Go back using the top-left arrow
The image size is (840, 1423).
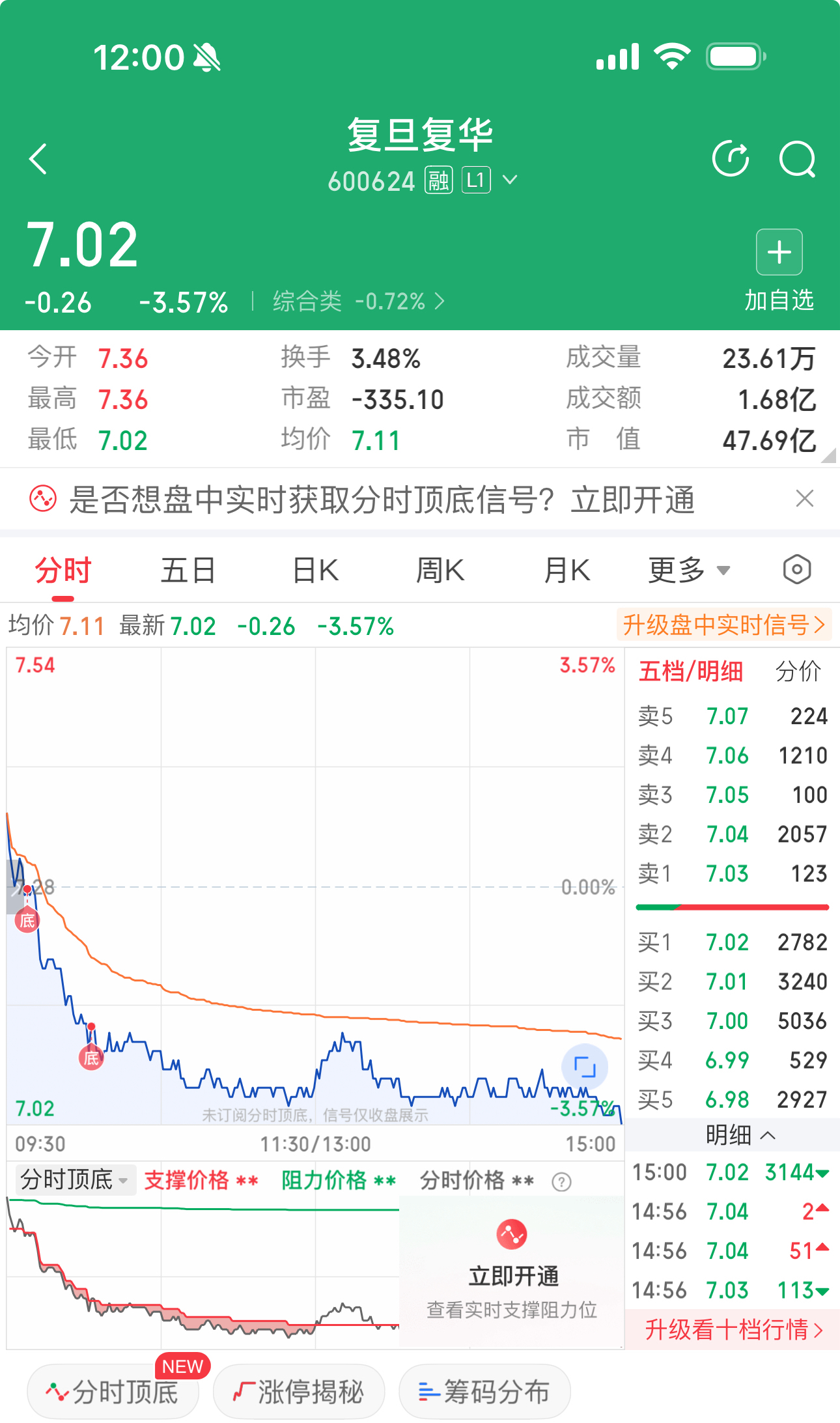click(x=39, y=159)
